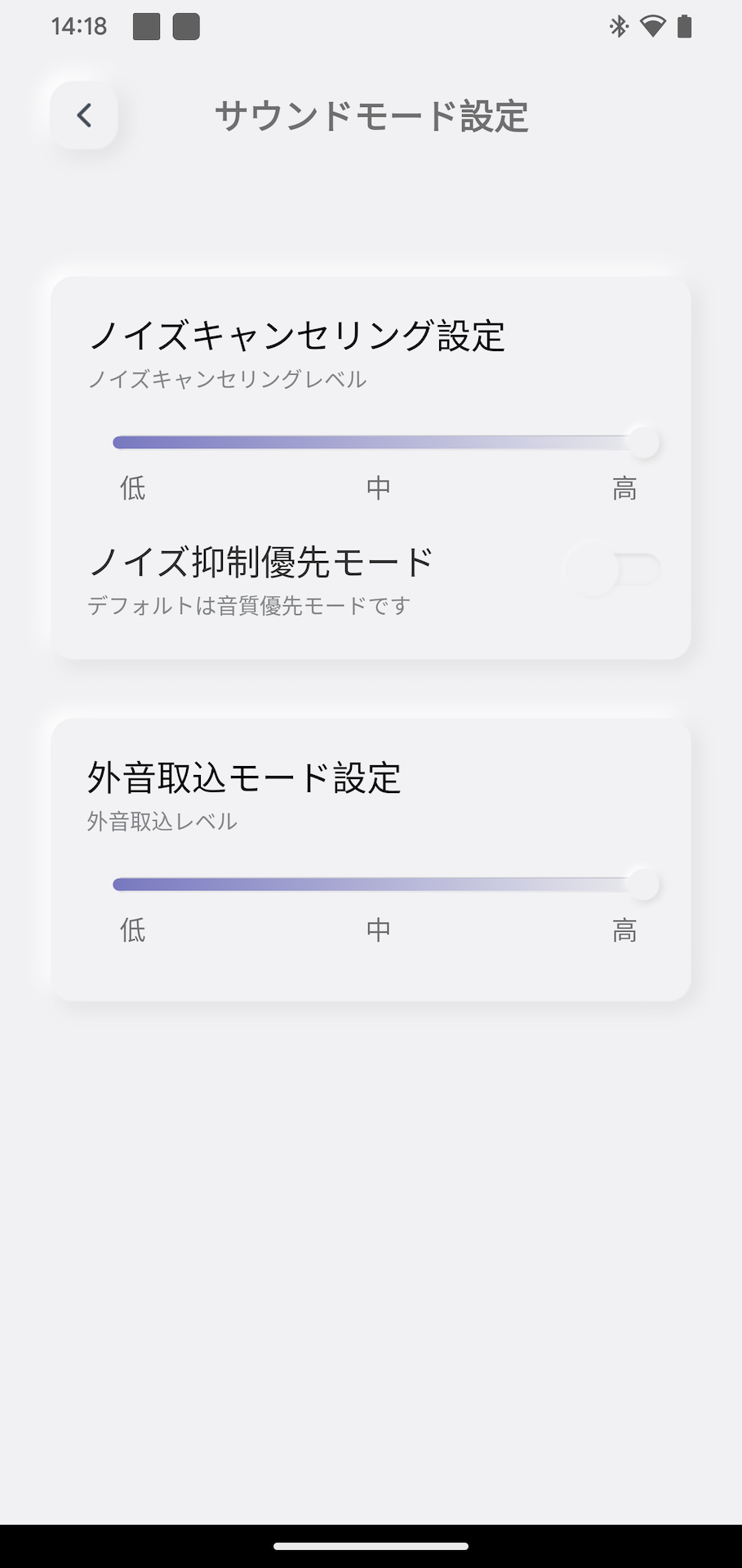Click the first notification icon in status bar
742x1568 pixels.
tap(147, 26)
